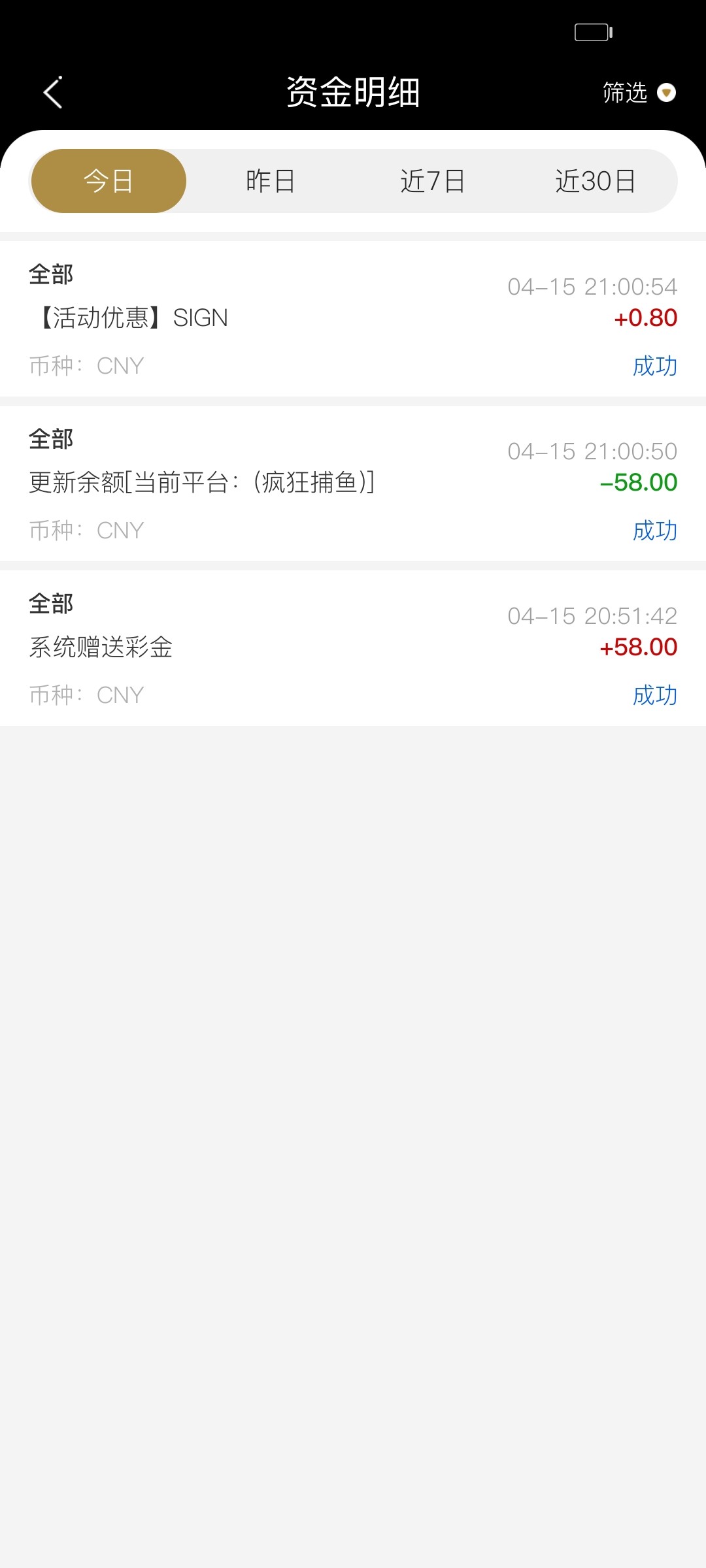
Task: Select the 今日 tab
Action: click(x=109, y=181)
